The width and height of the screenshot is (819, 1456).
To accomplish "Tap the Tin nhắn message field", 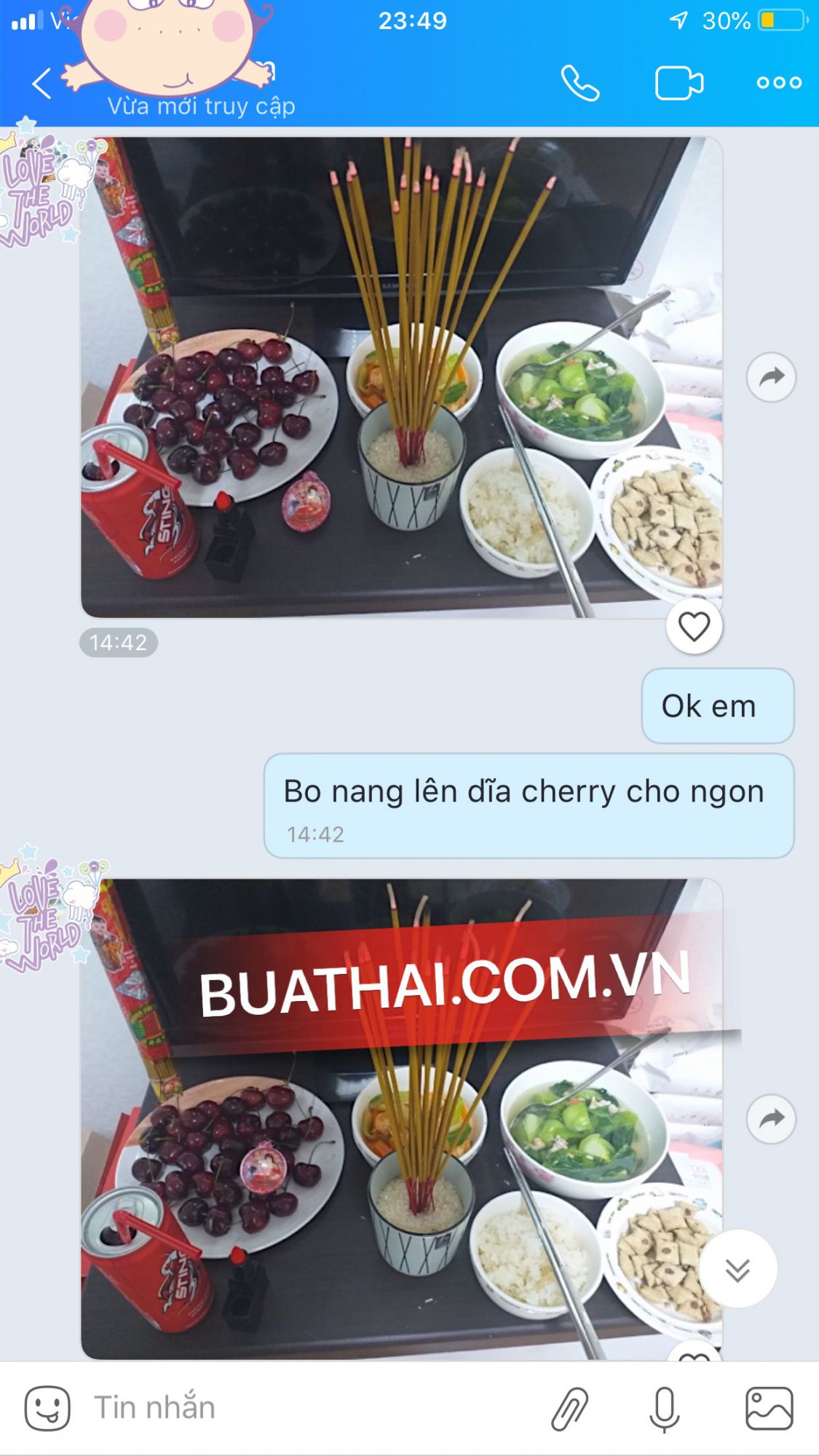I will (x=306, y=1408).
